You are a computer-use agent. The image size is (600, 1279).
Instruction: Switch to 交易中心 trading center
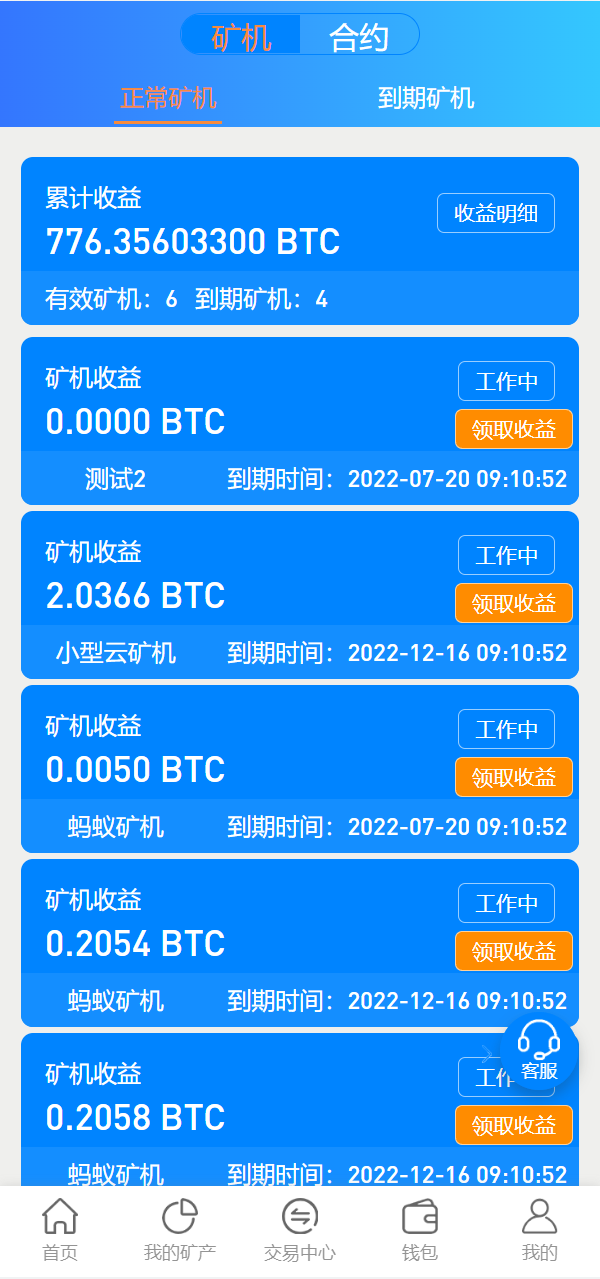click(x=300, y=1231)
